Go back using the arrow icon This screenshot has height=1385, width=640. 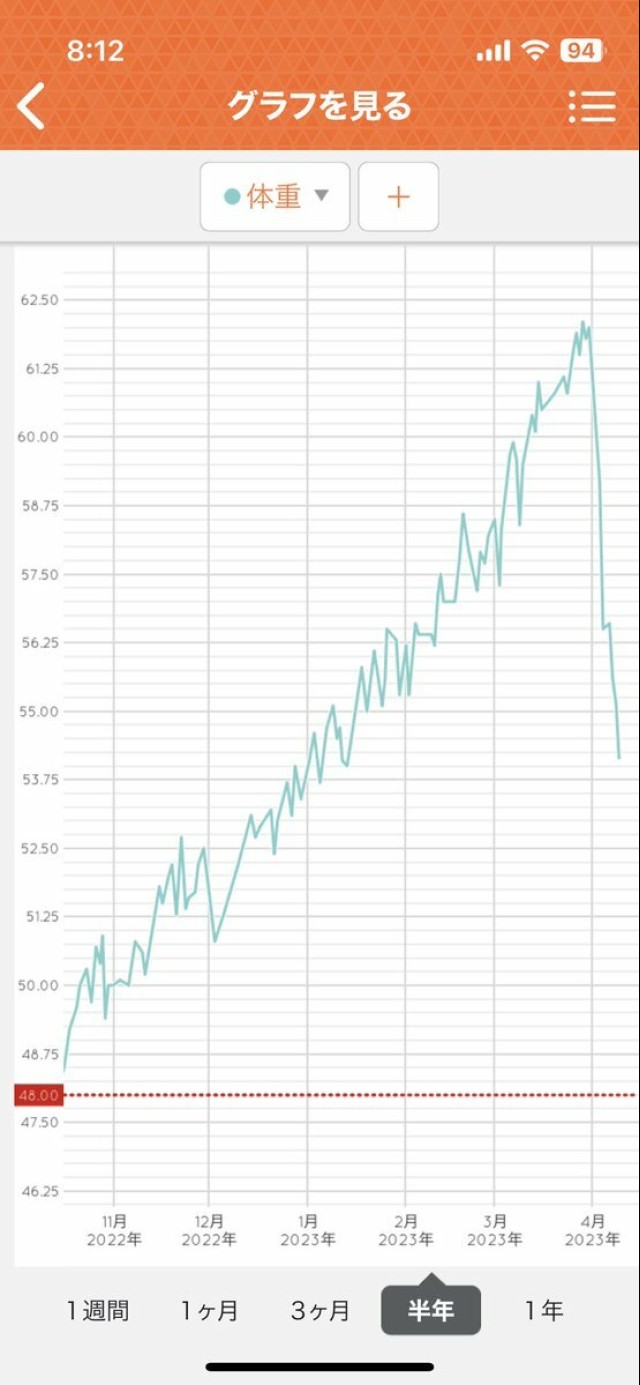[32, 106]
